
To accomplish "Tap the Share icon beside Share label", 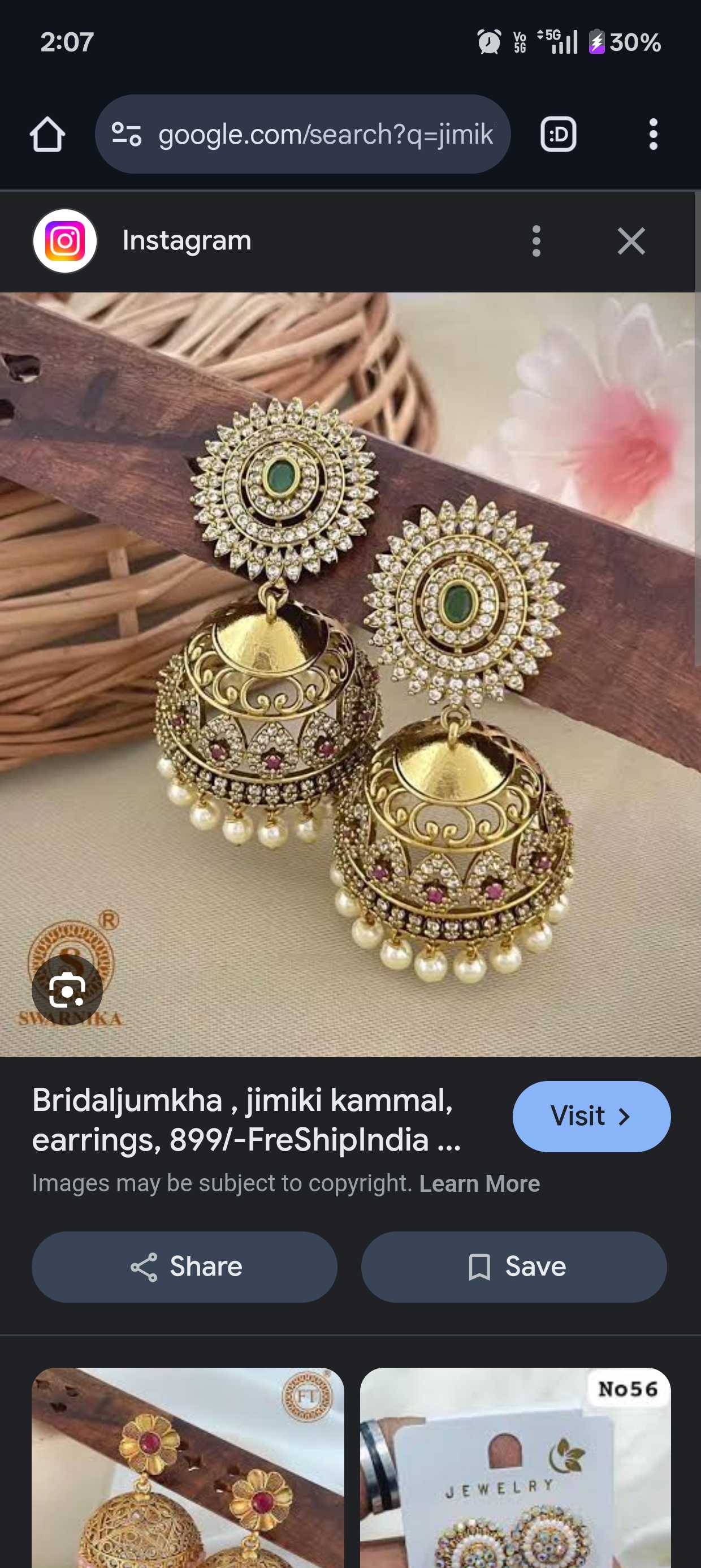I will 142,1266.
